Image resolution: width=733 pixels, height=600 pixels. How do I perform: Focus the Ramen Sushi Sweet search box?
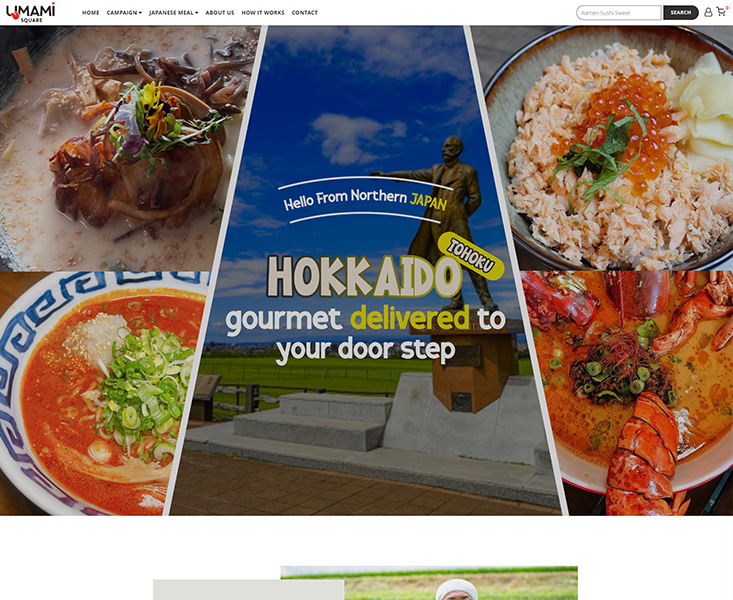click(618, 13)
